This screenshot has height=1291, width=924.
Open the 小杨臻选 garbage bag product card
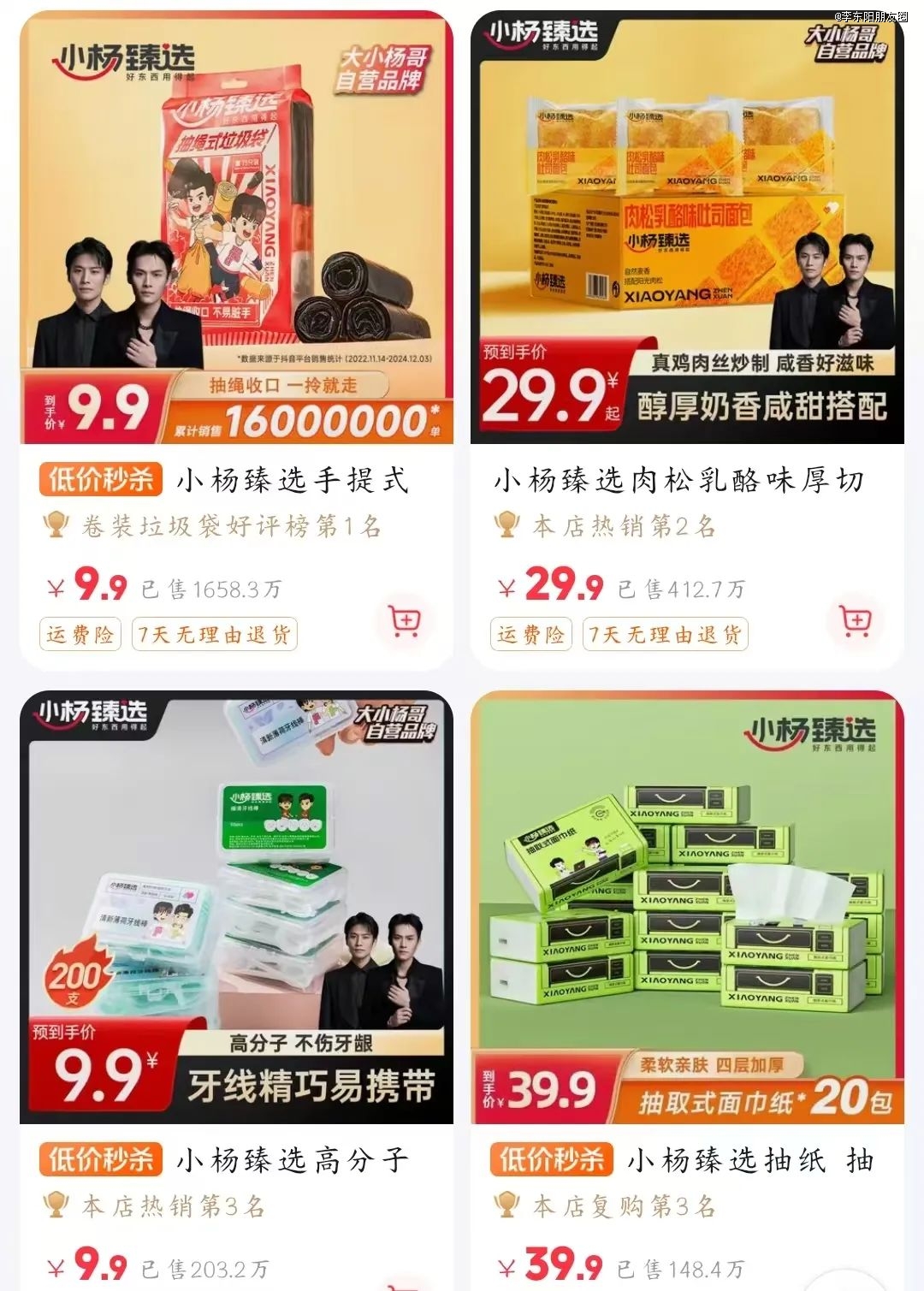pos(236,231)
